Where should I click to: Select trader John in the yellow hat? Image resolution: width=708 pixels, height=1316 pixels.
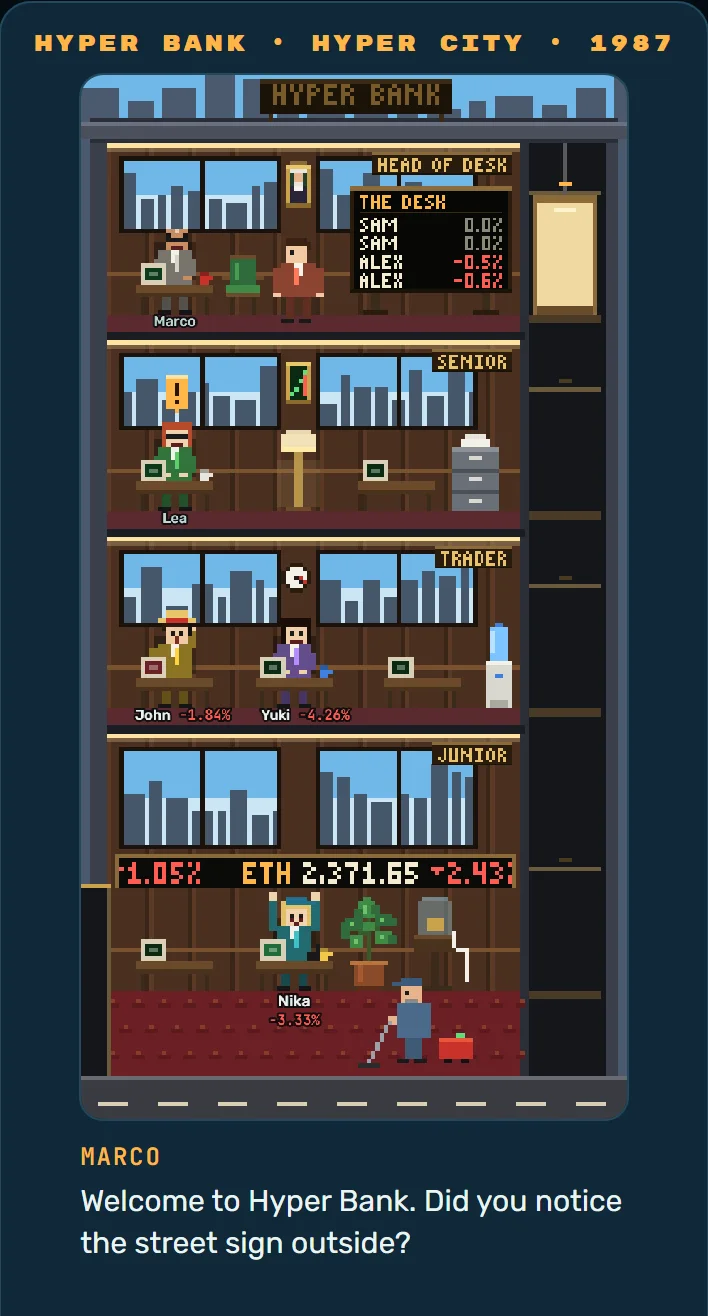[x=177, y=657]
